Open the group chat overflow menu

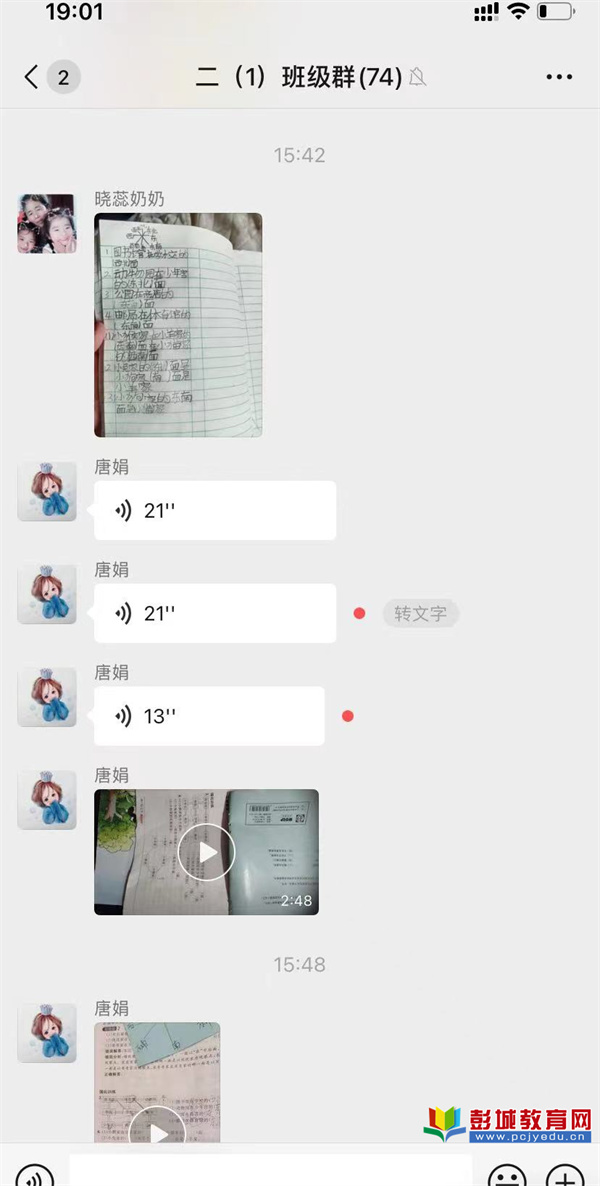click(x=558, y=77)
